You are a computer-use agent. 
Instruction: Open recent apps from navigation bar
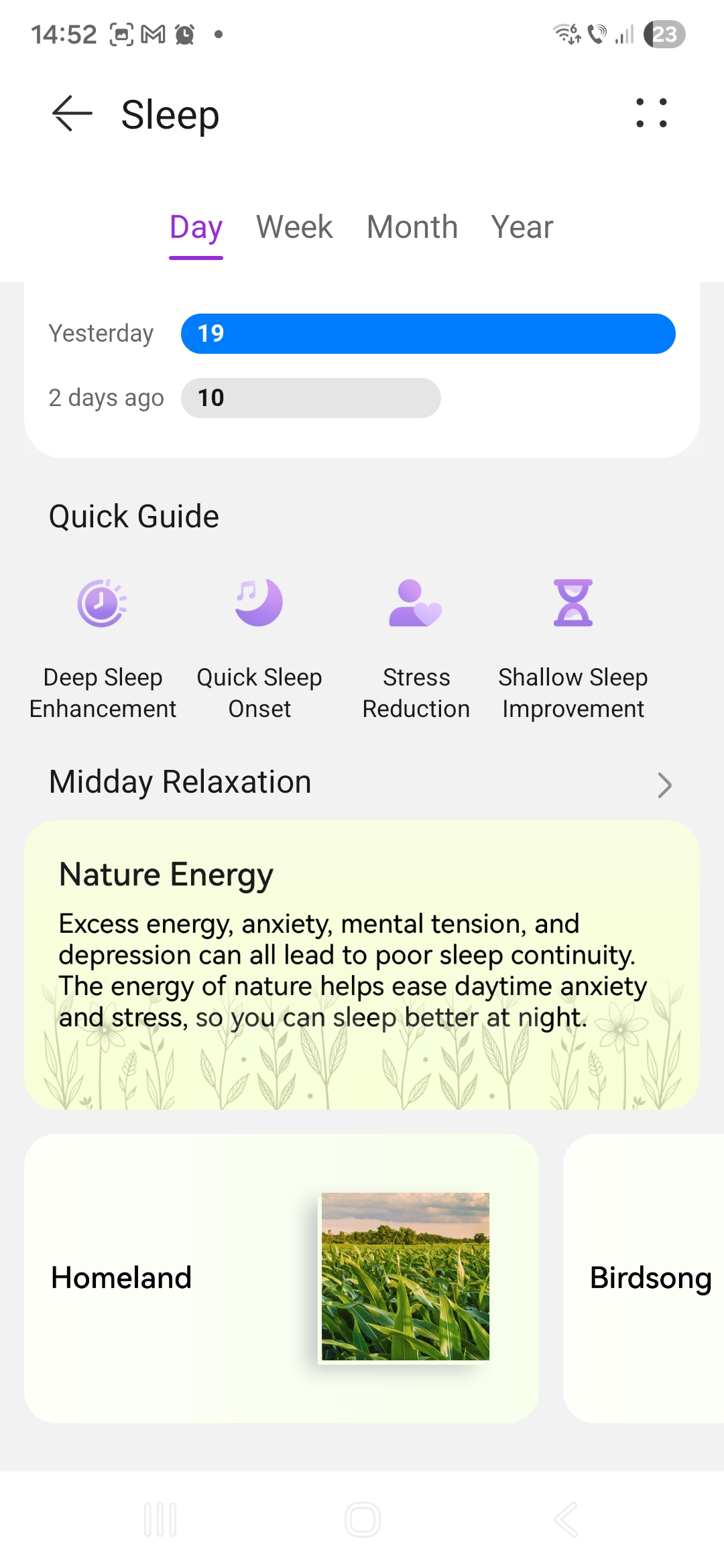tap(160, 1520)
